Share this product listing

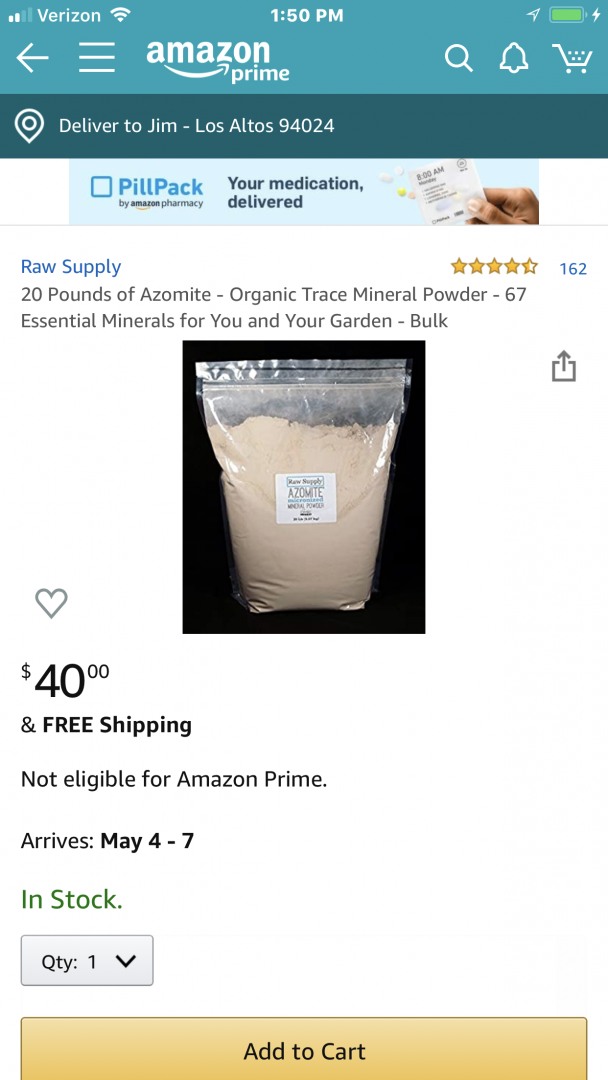pyautogui.click(x=563, y=366)
